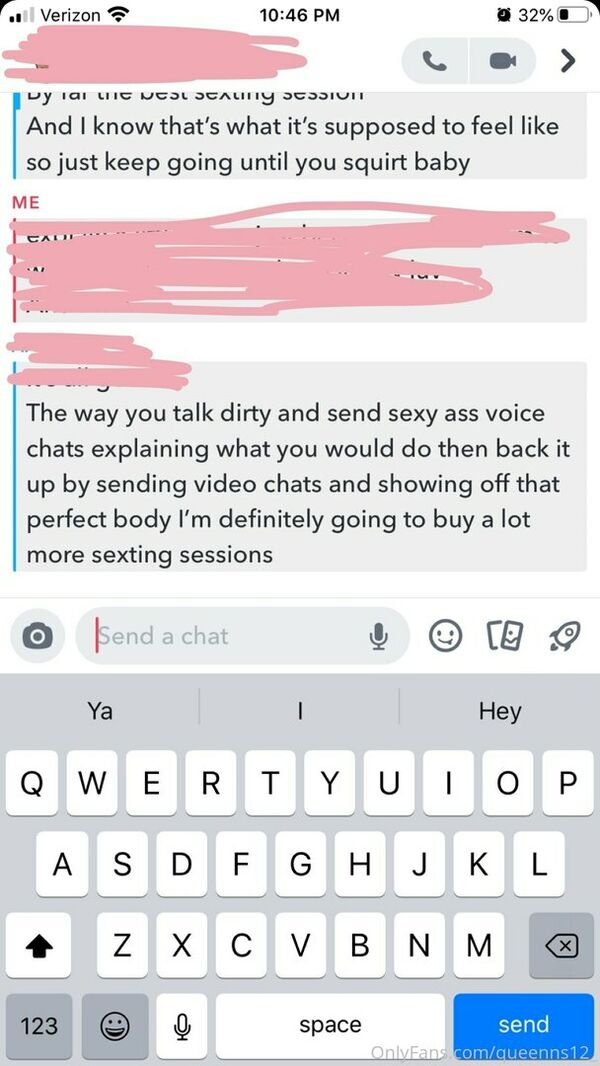Start a video call
The width and height of the screenshot is (600, 1066).
click(x=503, y=61)
